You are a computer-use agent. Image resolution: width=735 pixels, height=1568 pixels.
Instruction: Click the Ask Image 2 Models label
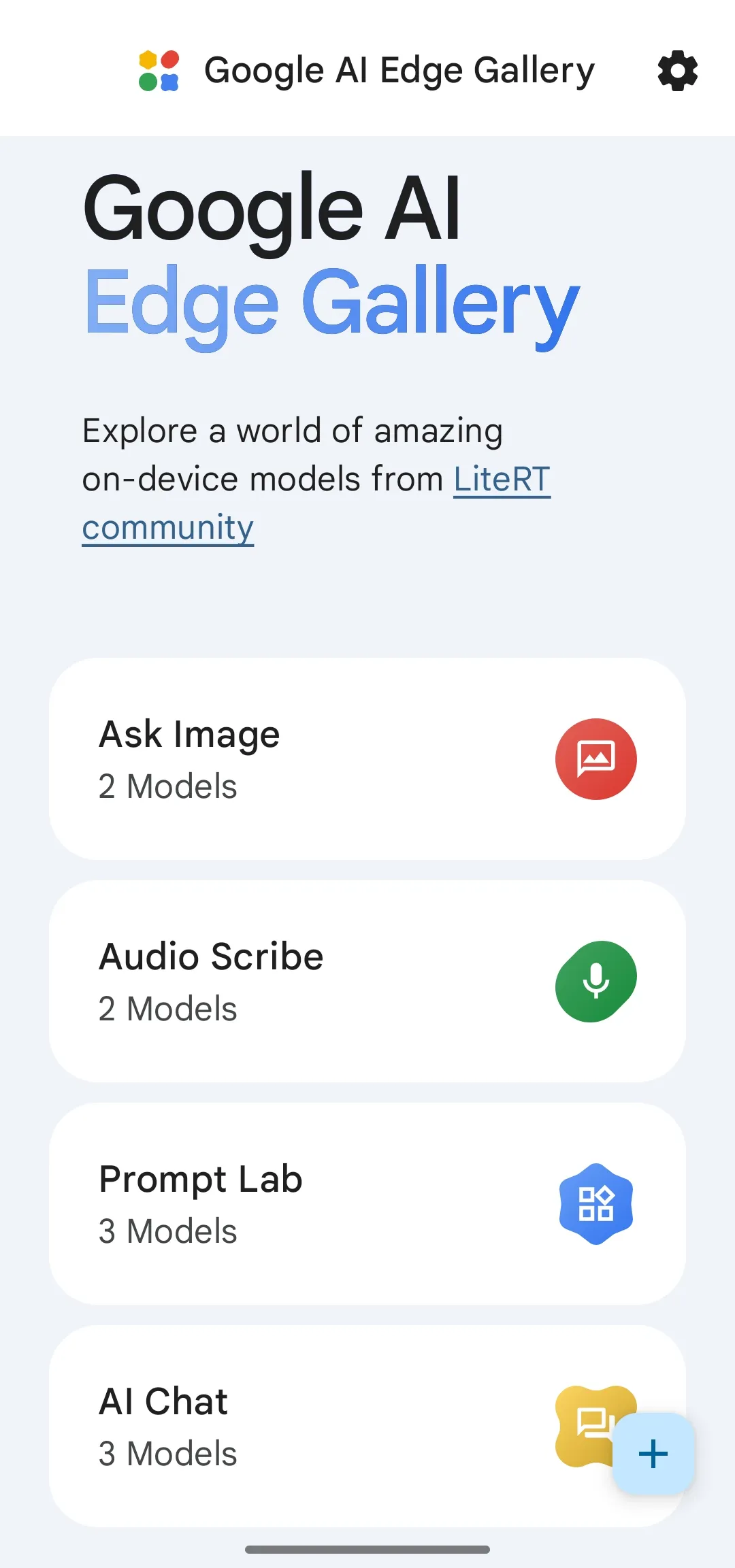click(167, 786)
